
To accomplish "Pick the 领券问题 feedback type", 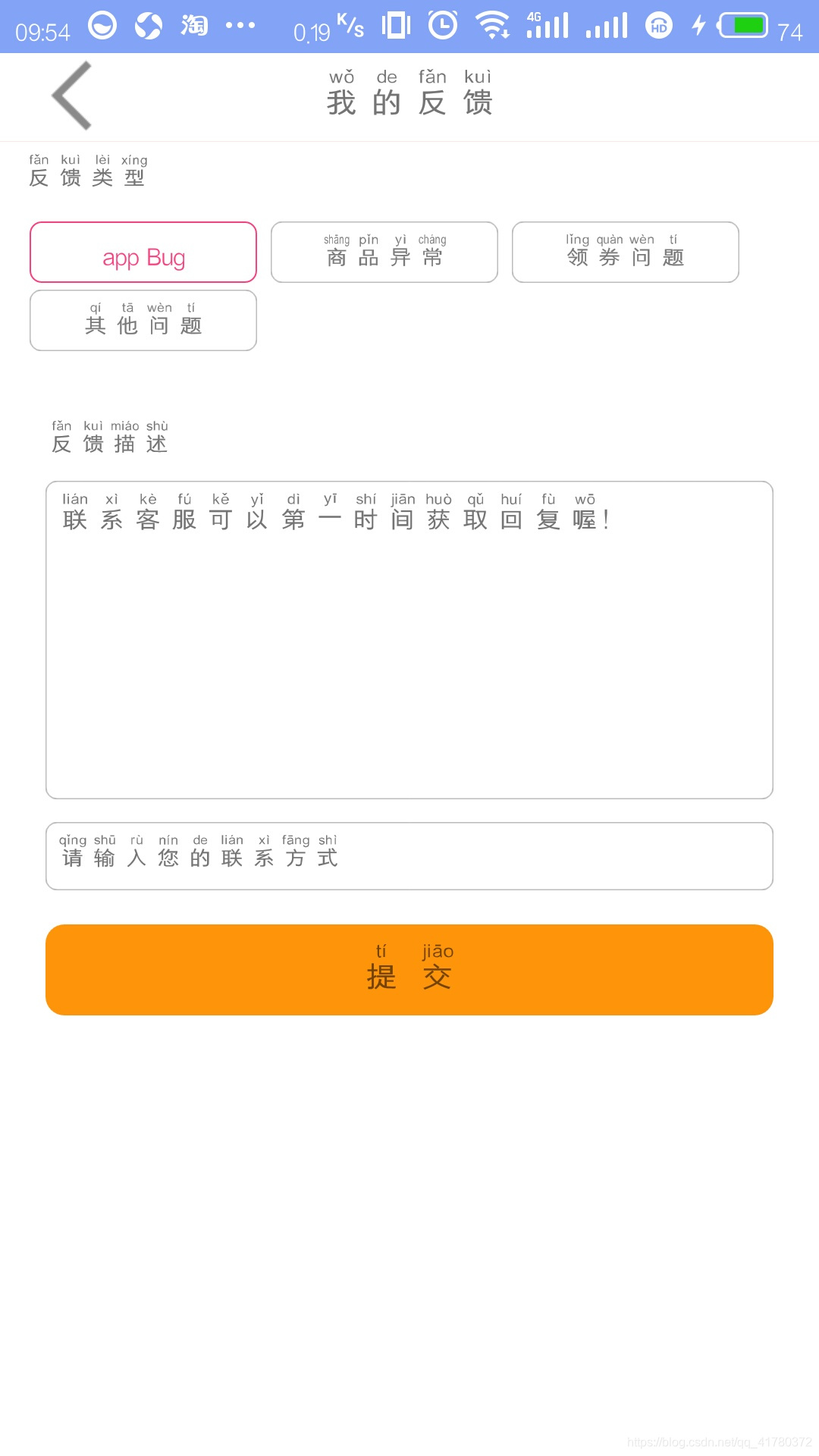I will (x=626, y=252).
